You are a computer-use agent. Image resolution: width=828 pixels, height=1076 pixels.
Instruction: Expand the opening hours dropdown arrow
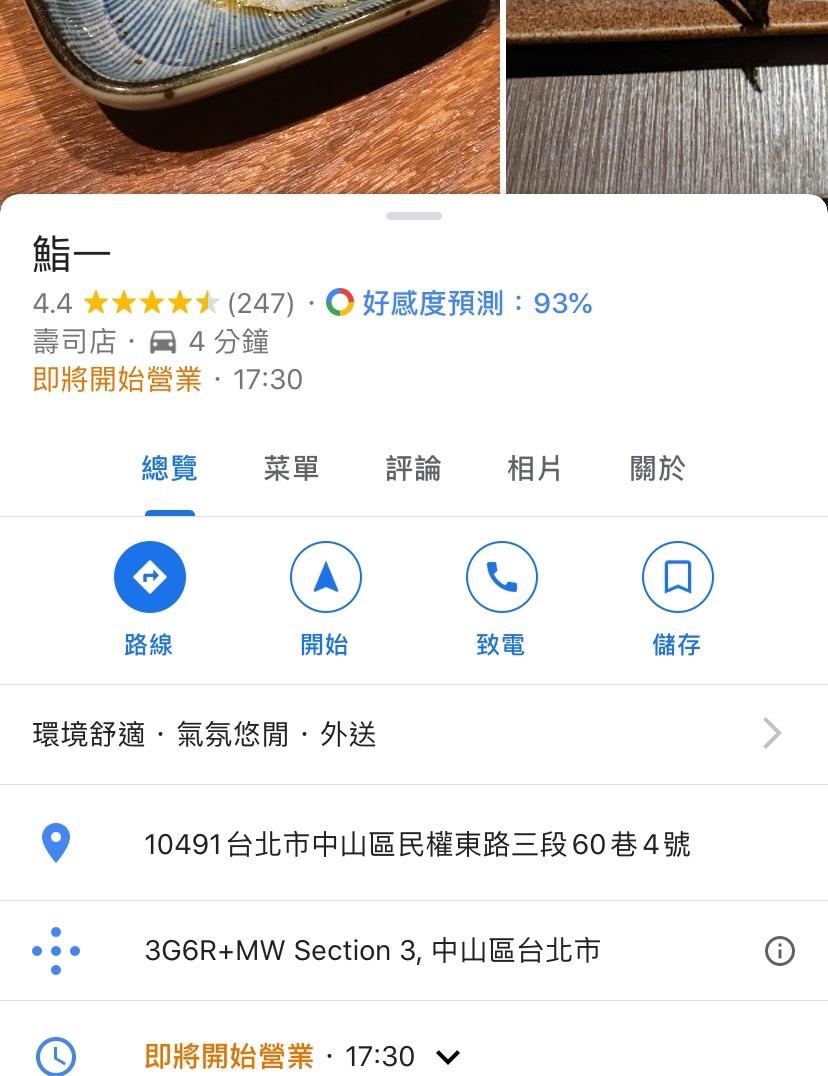[x=448, y=1057]
